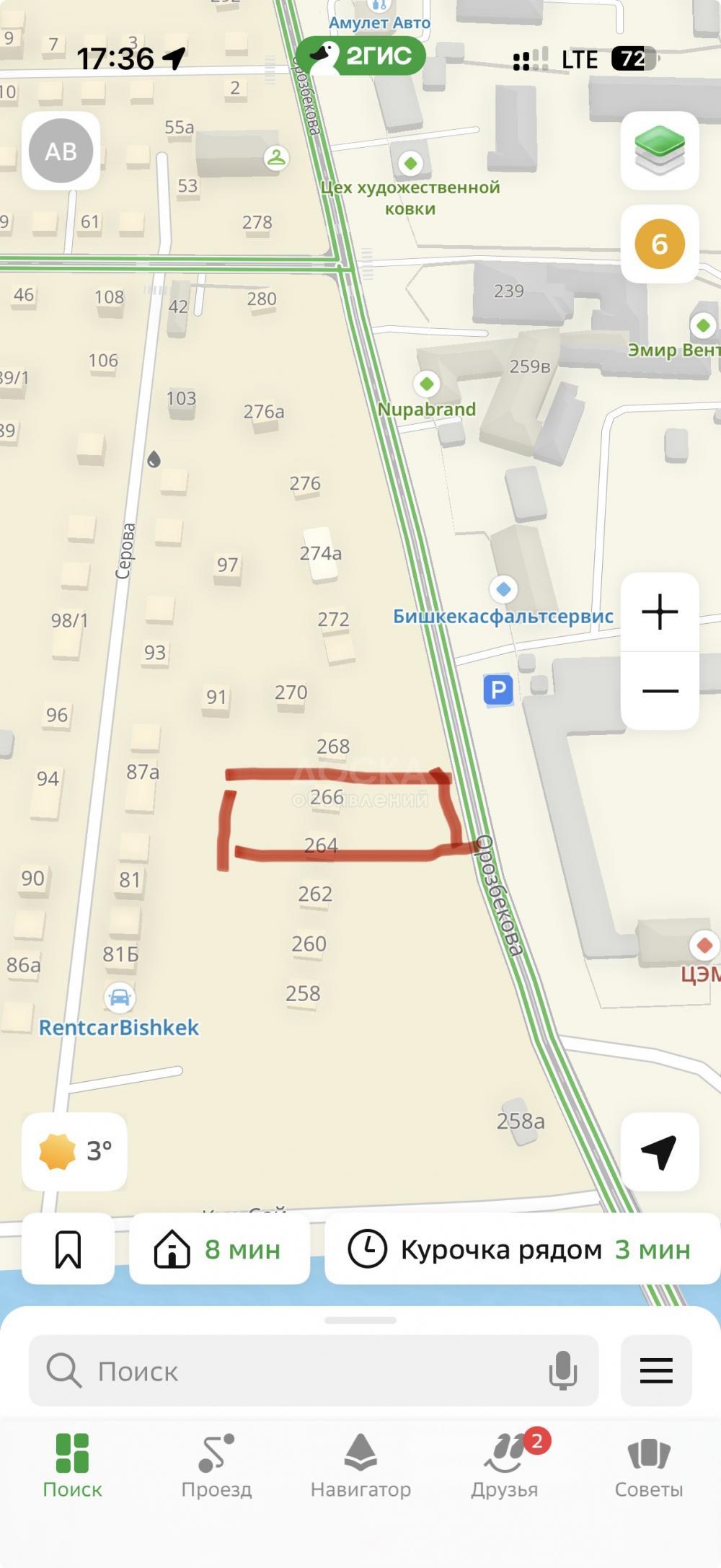Select the Bишкекасфальтсервис place marker
The width and height of the screenshot is (721, 1568).
[x=503, y=589]
